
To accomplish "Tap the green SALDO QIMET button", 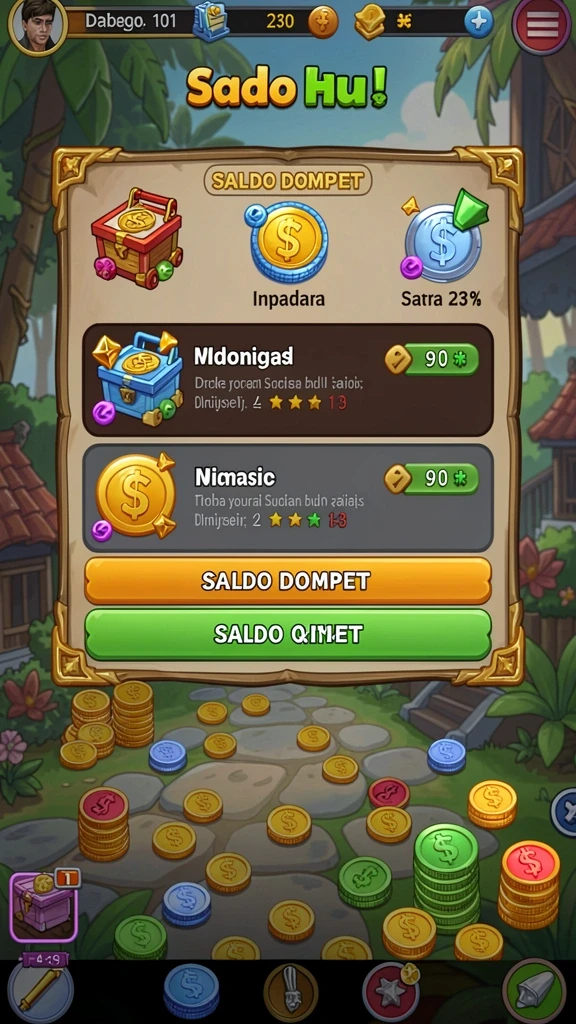I will (287, 634).
